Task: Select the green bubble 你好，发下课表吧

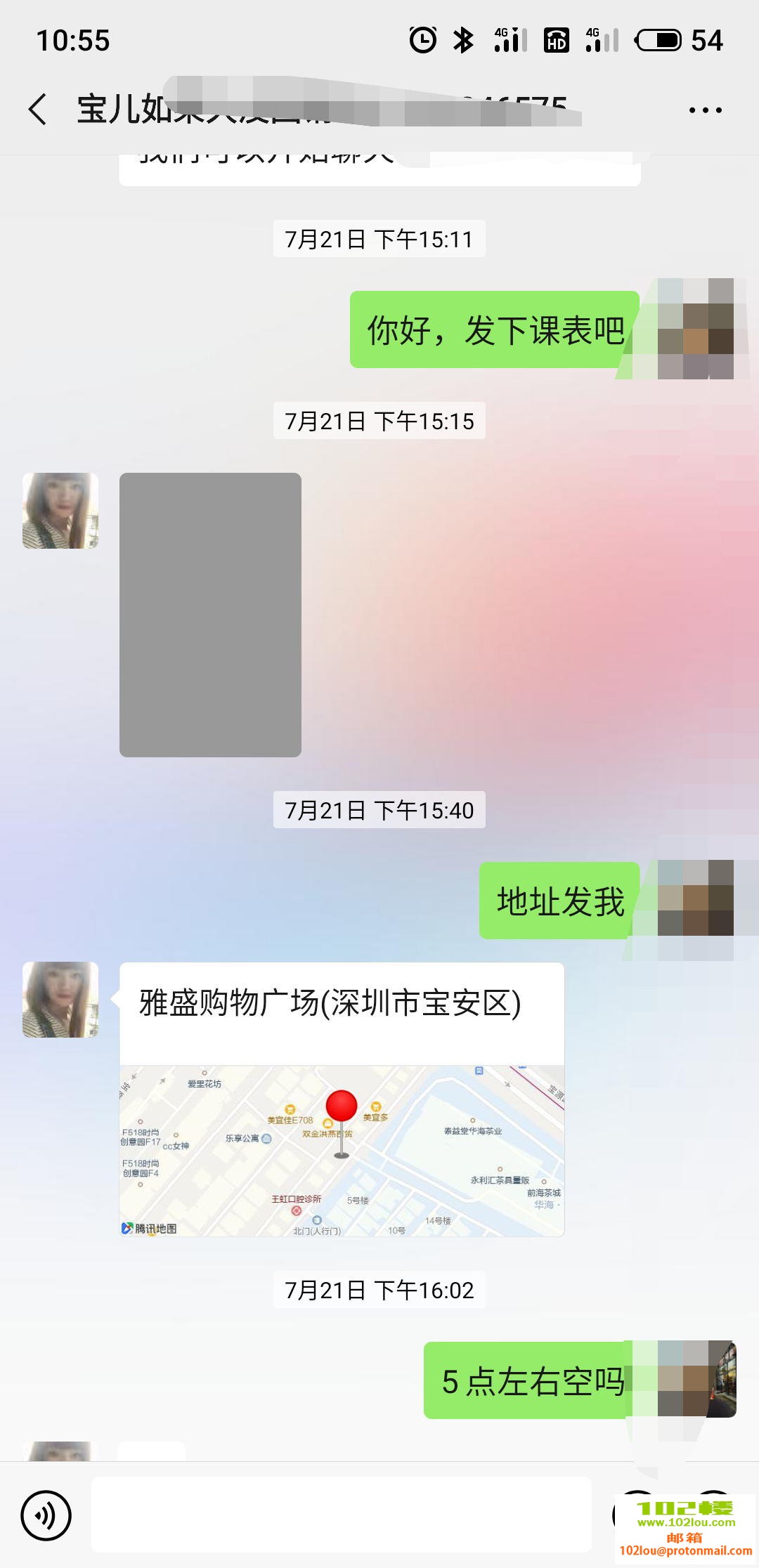Action: (x=493, y=330)
